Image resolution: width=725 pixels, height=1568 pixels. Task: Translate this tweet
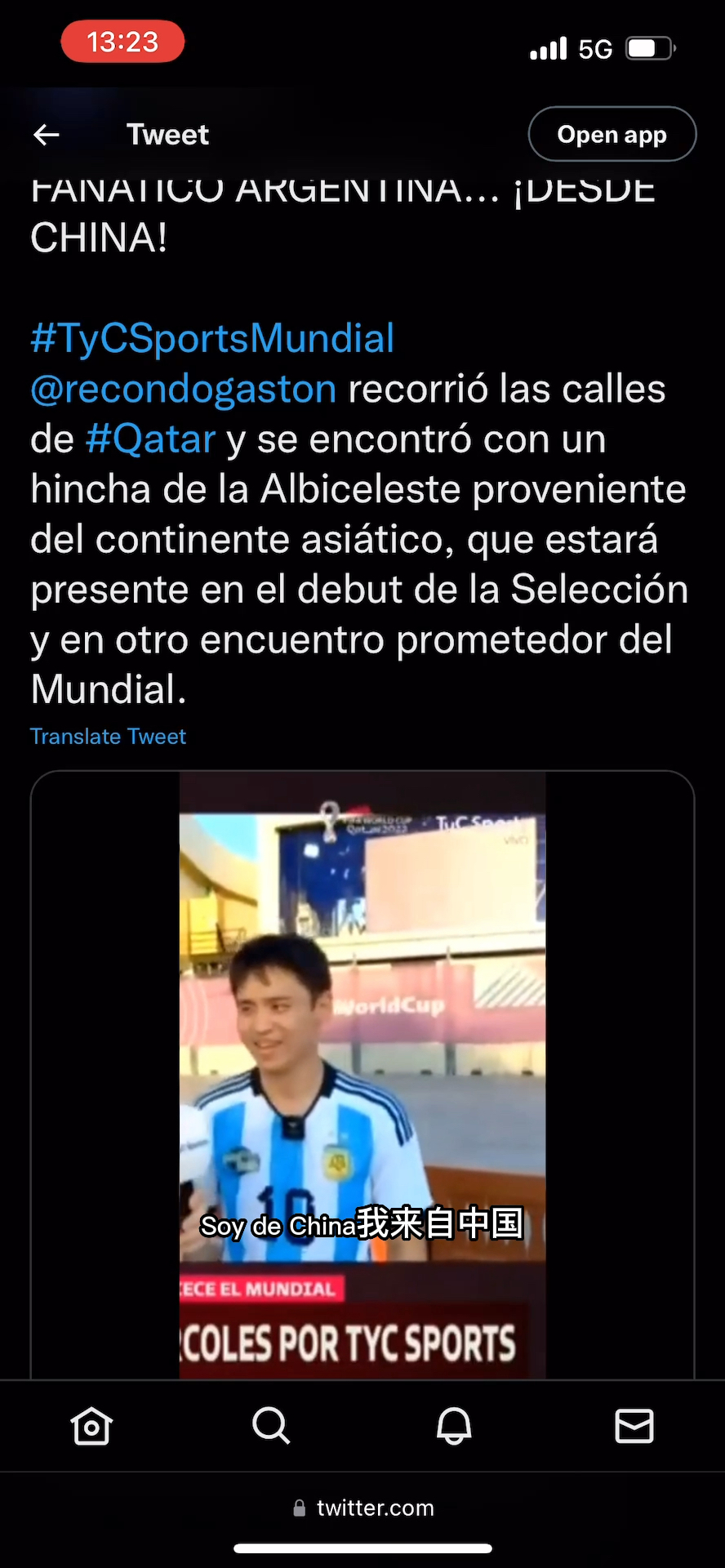[108, 737]
